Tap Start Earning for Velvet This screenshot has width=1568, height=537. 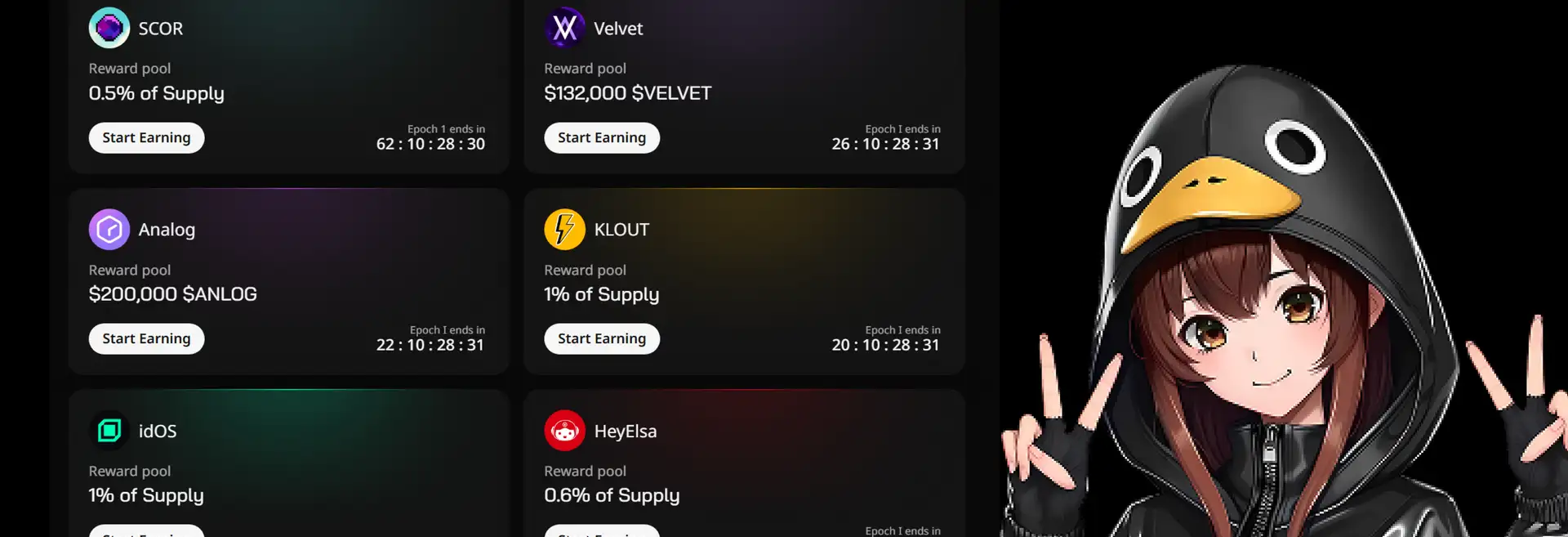(x=602, y=138)
